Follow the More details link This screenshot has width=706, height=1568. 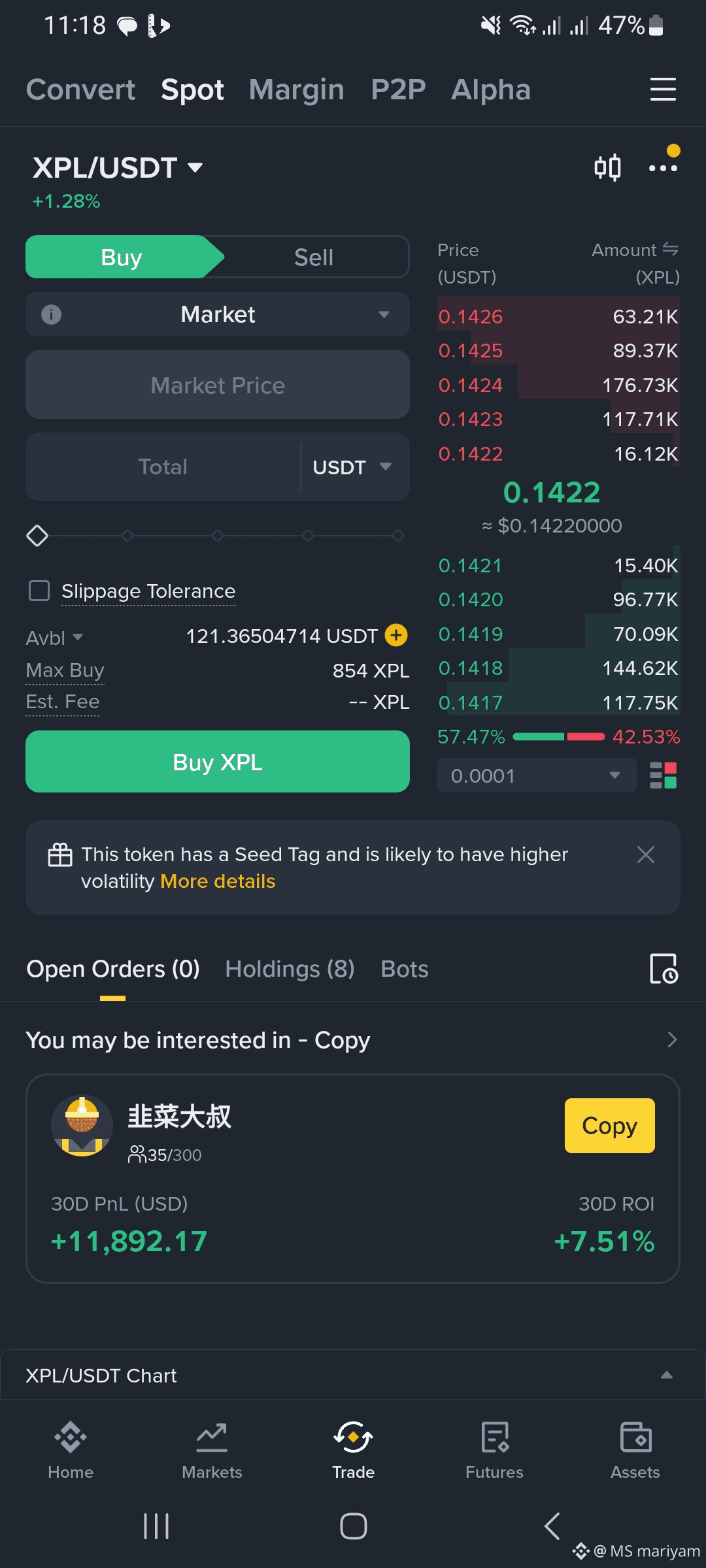coord(218,881)
